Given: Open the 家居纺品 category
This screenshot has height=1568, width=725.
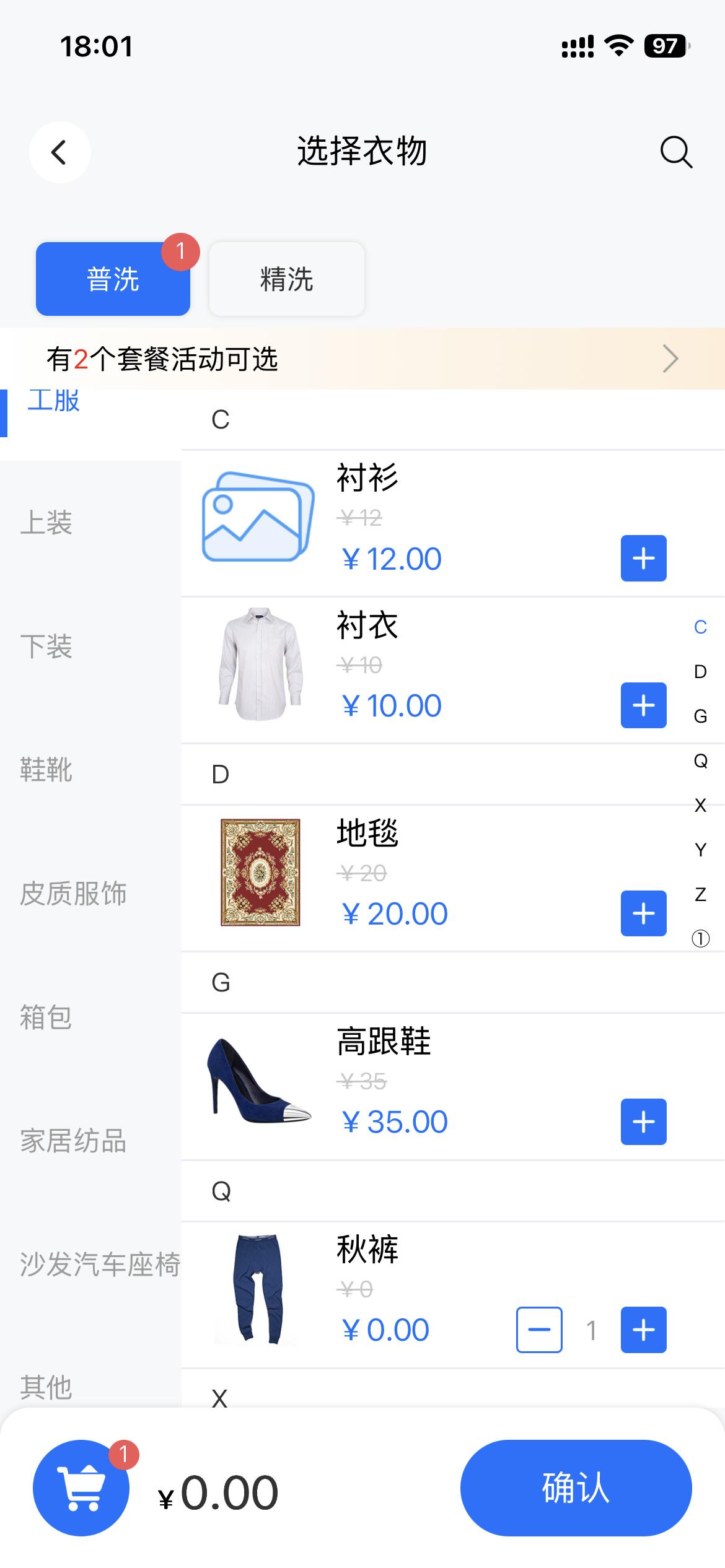Looking at the screenshot, I should tap(73, 1141).
